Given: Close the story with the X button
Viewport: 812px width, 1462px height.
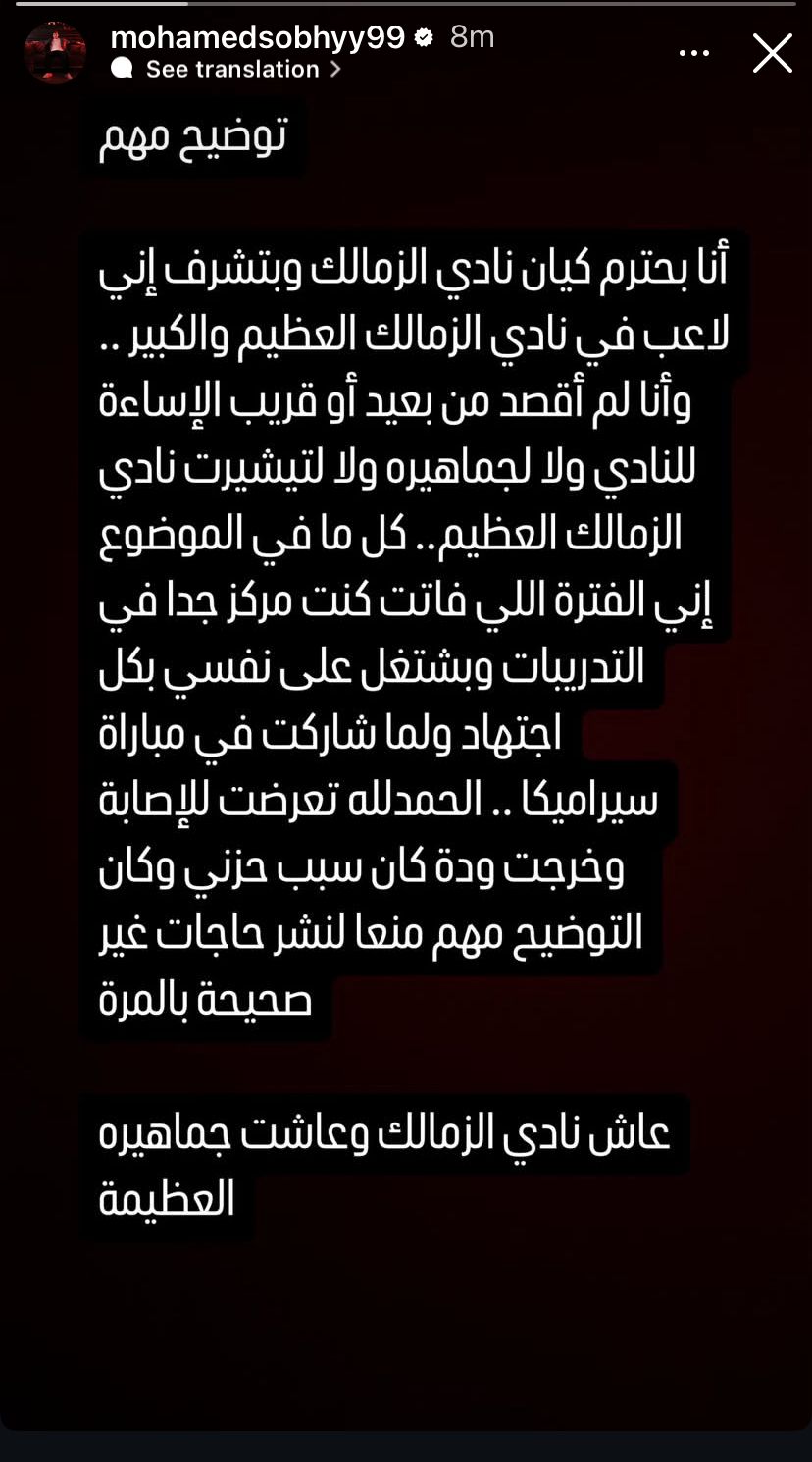Looking at the screenshot, I should (772, 53).
